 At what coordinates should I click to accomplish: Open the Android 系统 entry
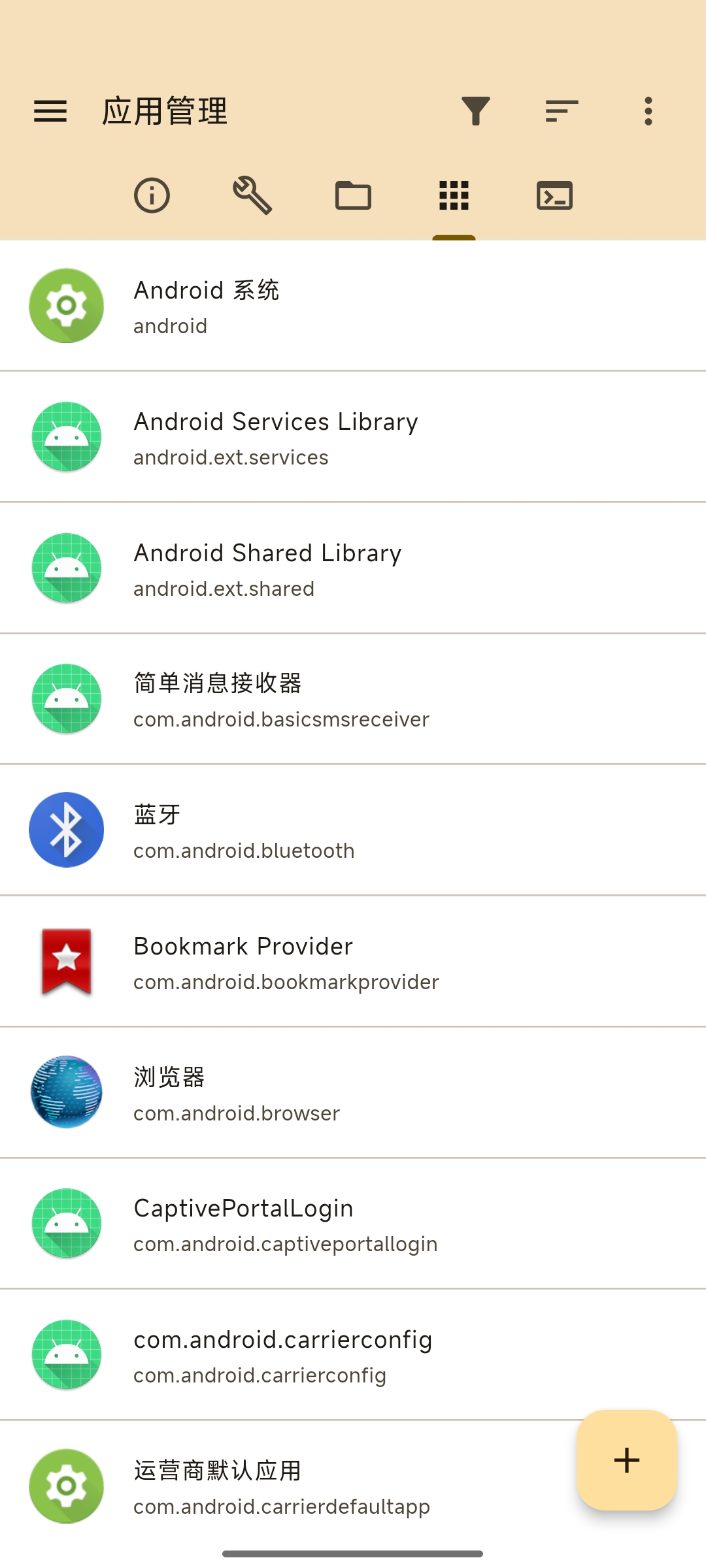click(353, 306)
